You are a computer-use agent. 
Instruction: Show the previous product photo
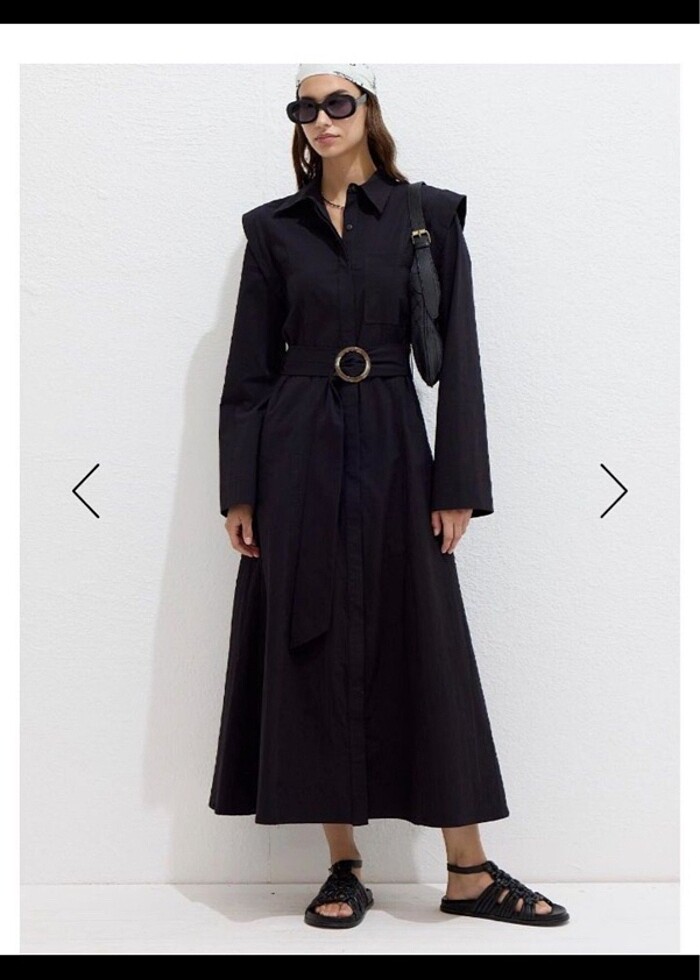[86, 491]
